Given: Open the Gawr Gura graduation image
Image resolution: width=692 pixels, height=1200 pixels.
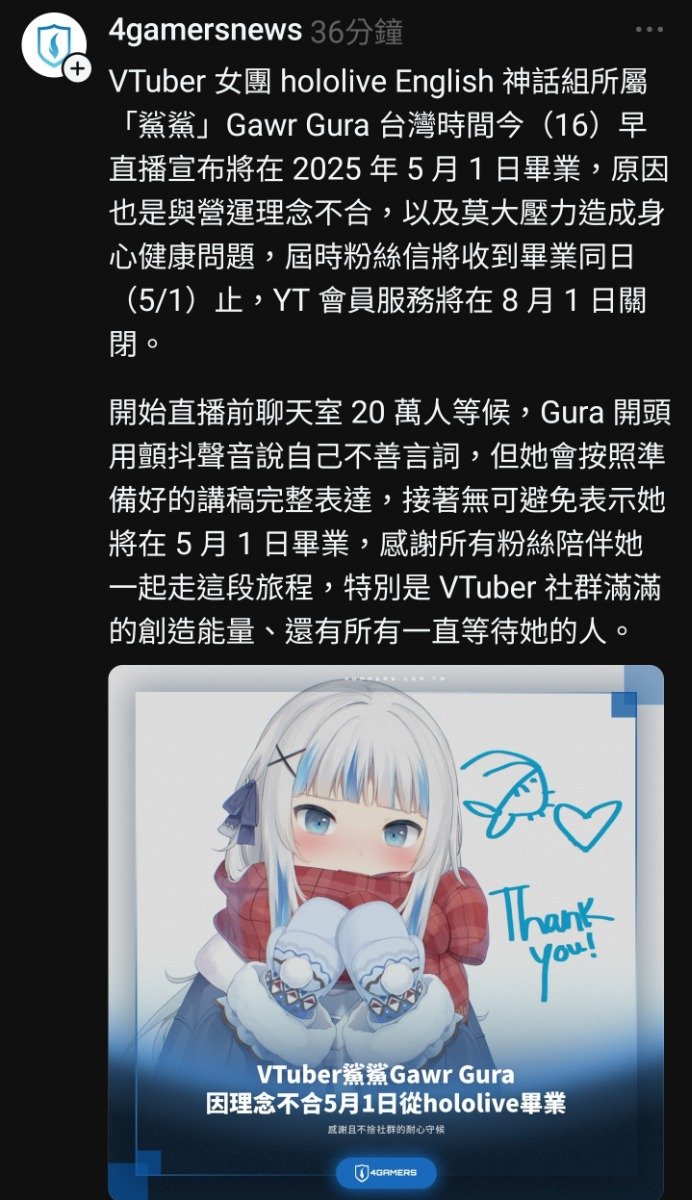Looking at the screenshot, I should click(x=385, y=930).
